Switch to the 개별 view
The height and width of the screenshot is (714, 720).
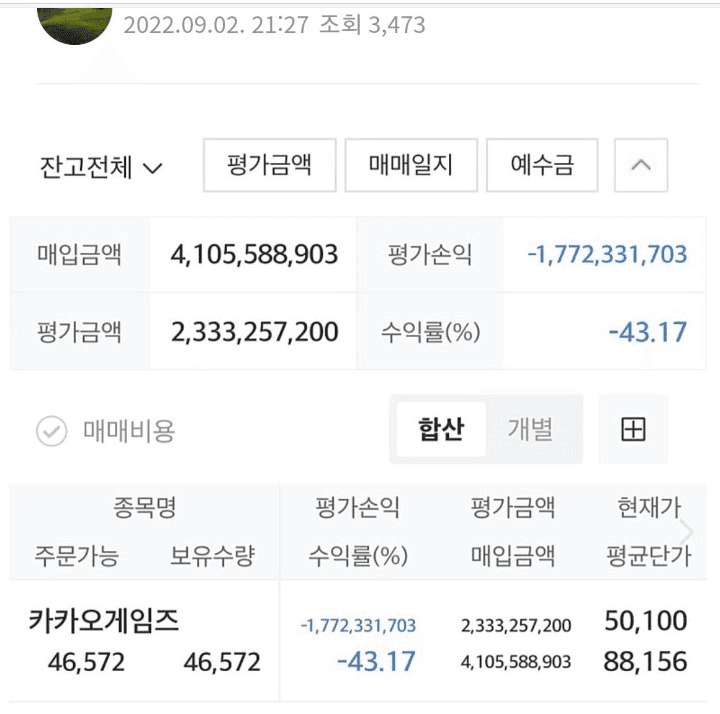point(530,430)
